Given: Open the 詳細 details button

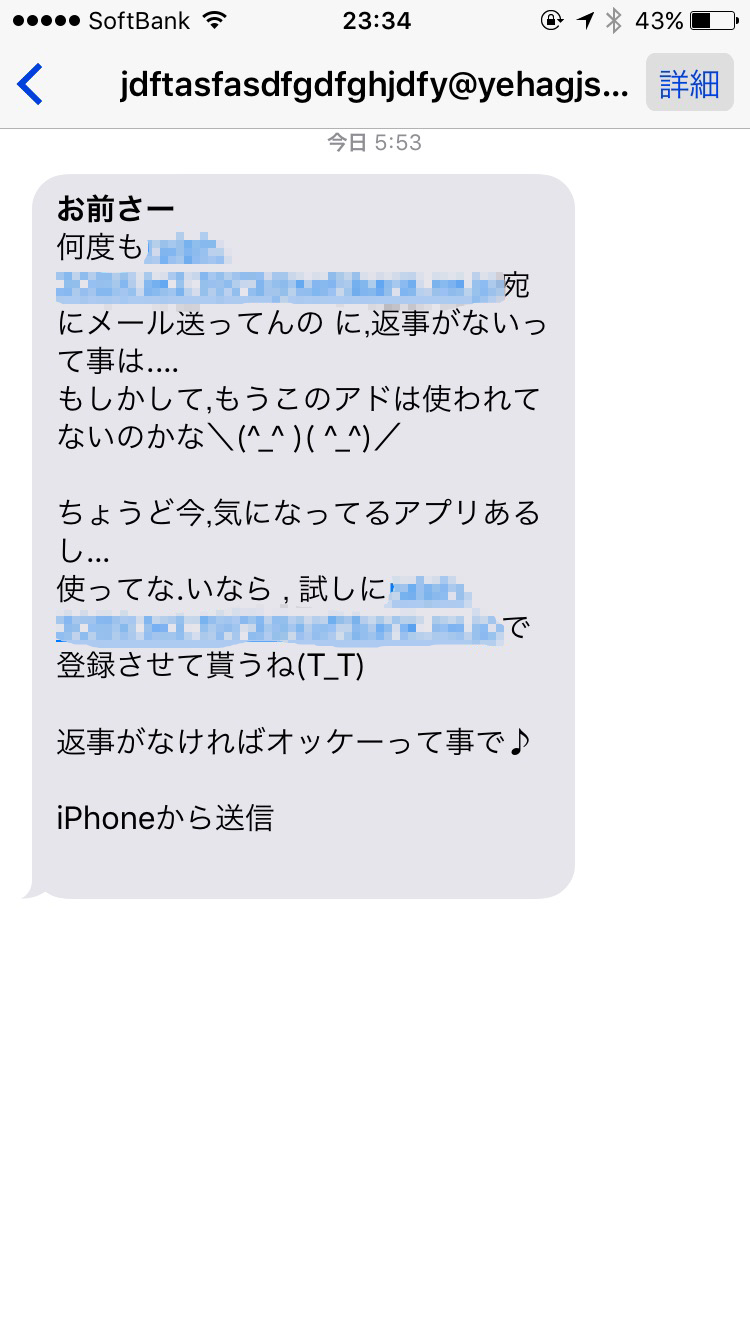Looking at the screenshot, I should click(x=689, y=84).
